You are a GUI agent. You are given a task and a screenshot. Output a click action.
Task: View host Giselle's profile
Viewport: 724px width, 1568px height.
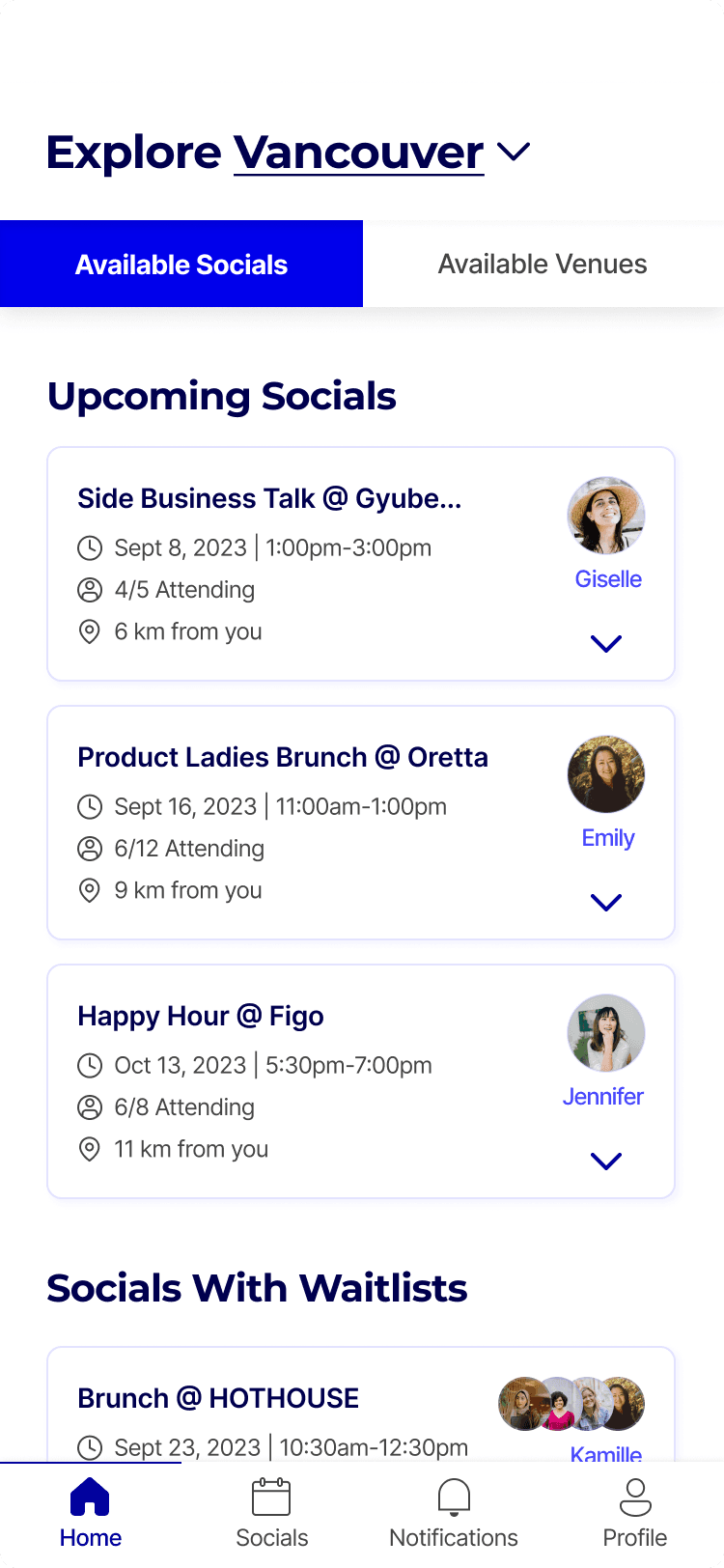click(606, 516)
